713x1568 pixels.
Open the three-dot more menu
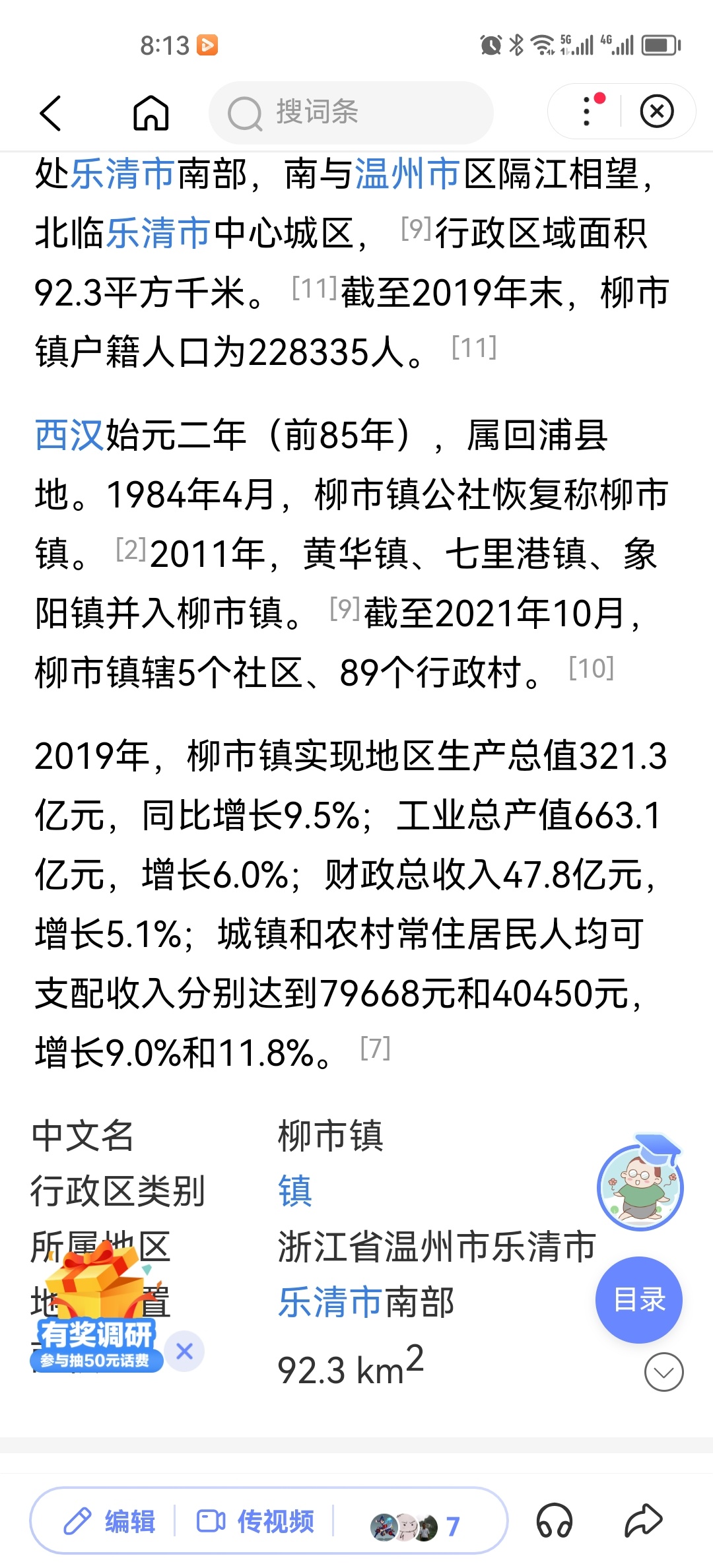[588, 112]
